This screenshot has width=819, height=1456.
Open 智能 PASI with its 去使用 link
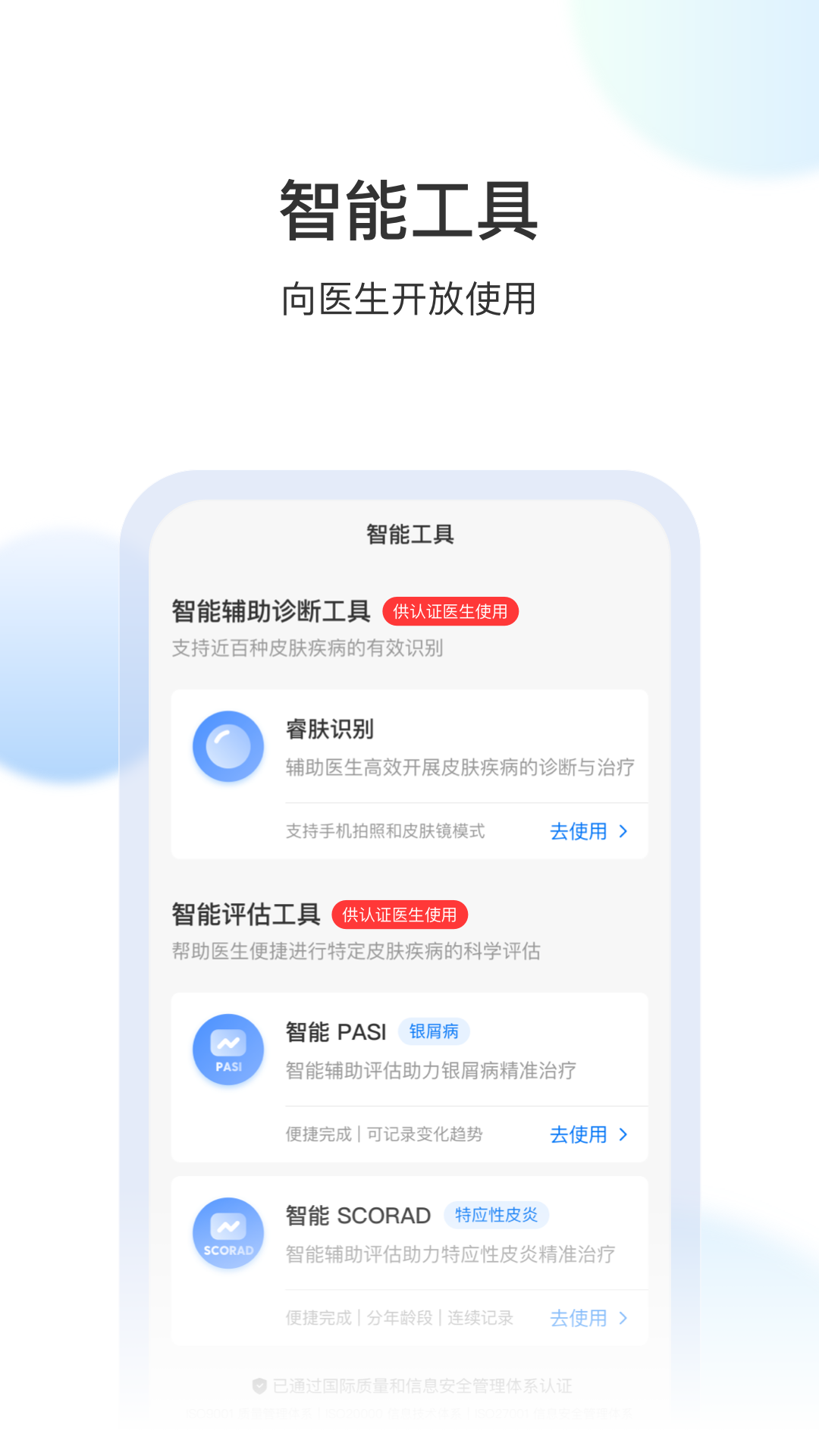pyautogui.click(x=579, y=1134)
